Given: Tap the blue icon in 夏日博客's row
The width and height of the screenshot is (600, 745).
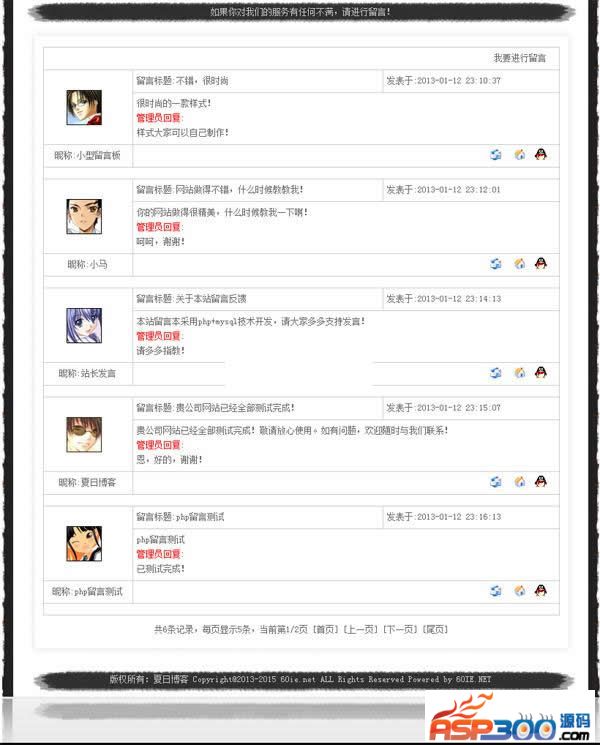Looking at the screenshot, I should (496, 482).
